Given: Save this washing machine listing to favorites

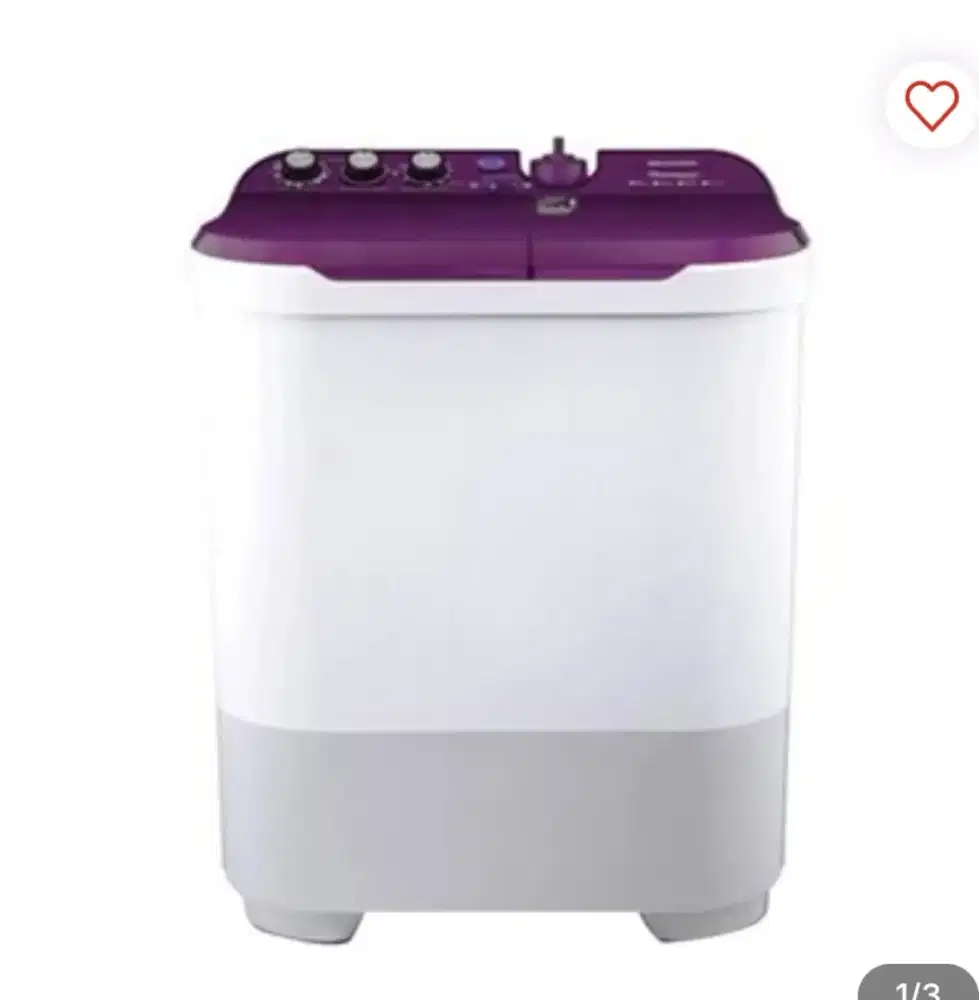Looking at the screenshot, I should (x=931, y=104).
